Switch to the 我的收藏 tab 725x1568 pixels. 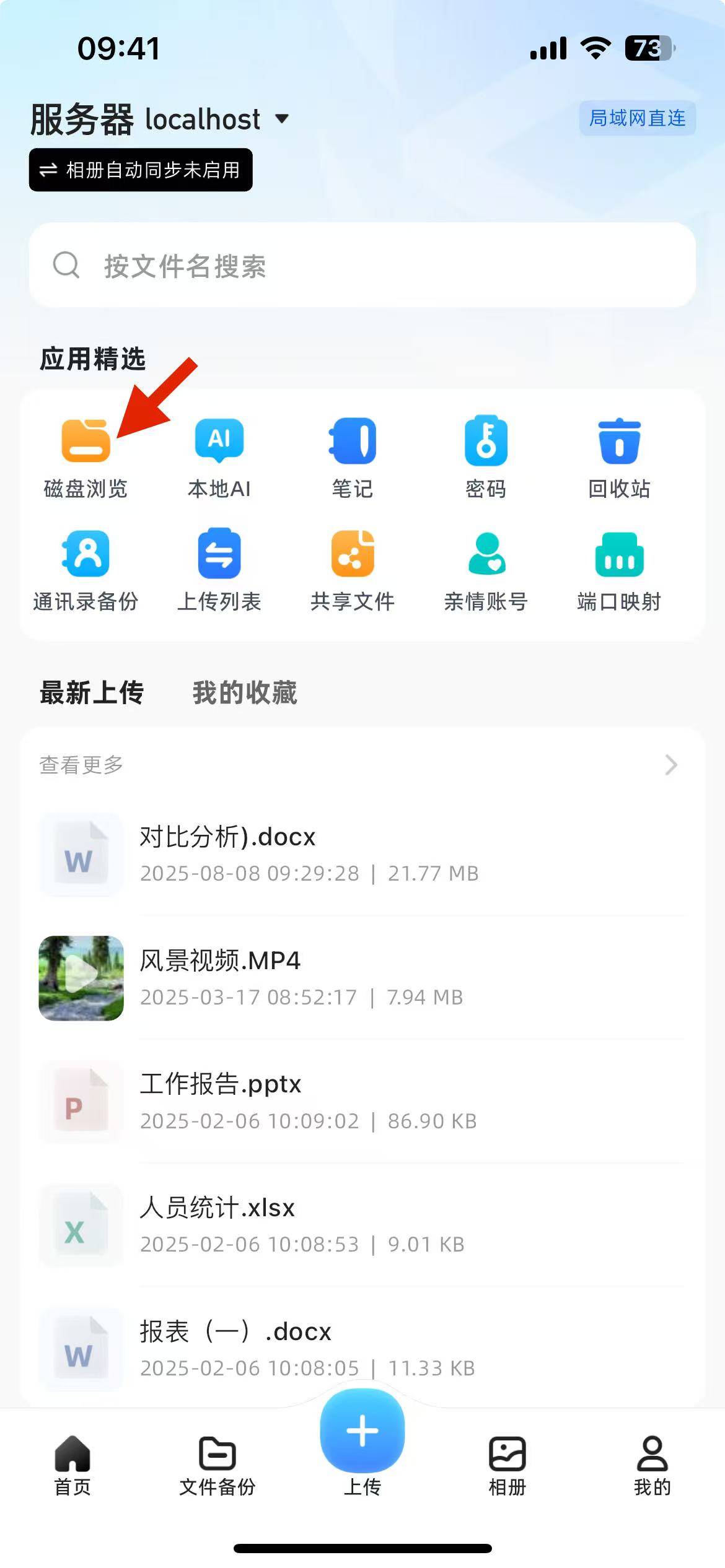(x=245, y=692)
